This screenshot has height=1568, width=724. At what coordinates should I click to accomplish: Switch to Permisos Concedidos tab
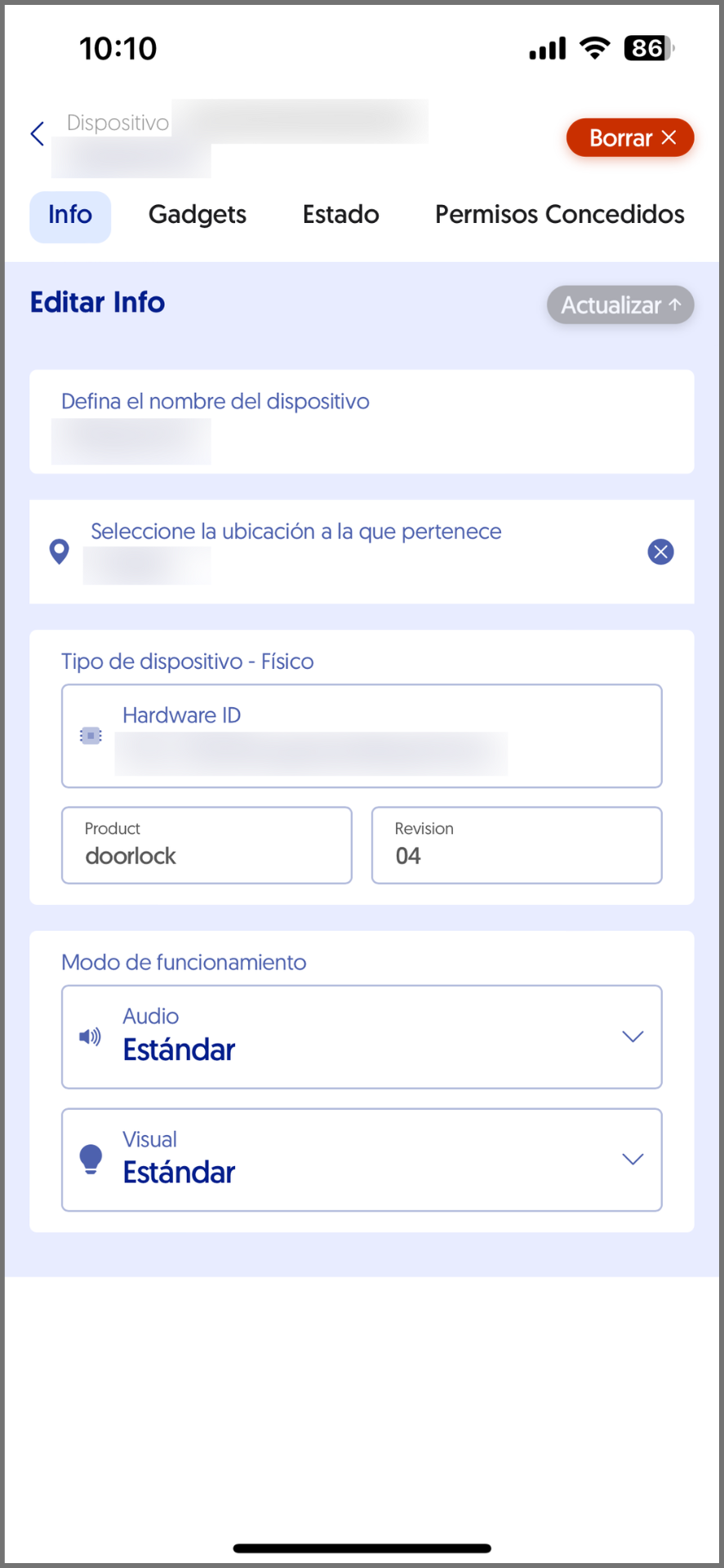click(x=559, y=215)
